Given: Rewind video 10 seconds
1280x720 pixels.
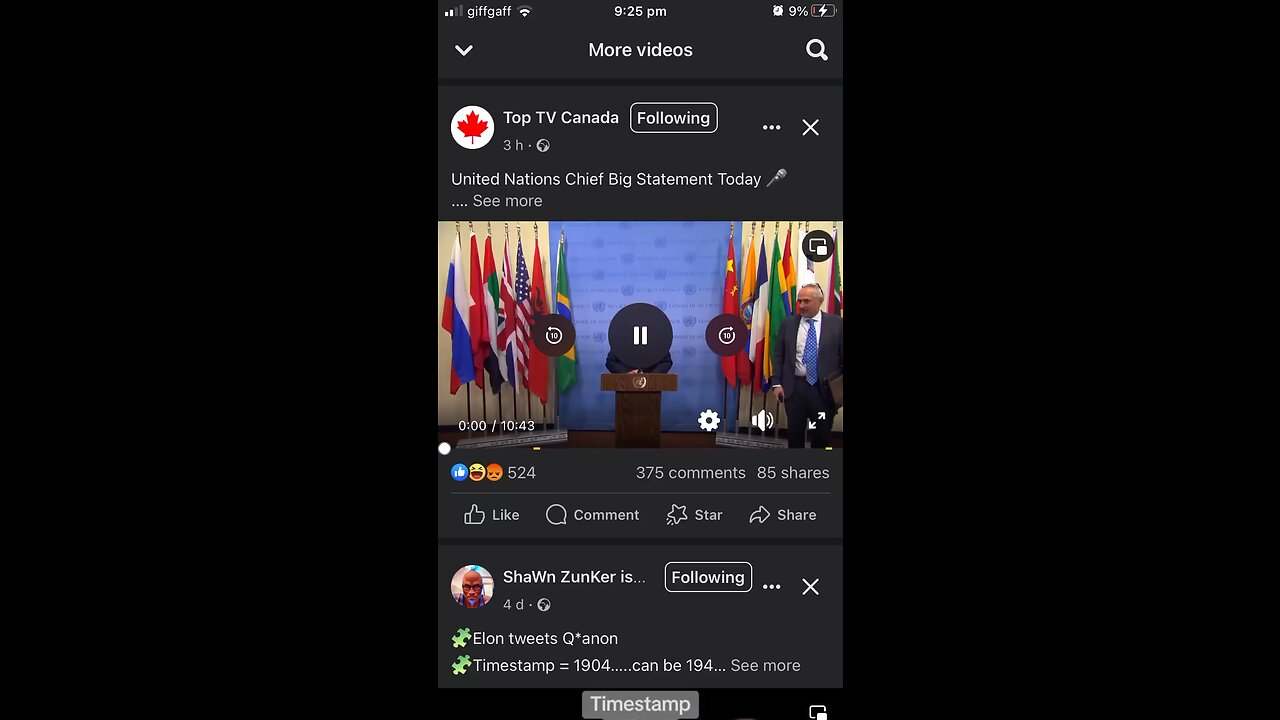Looking at the screenshot, I should click(x=554, y=336).
